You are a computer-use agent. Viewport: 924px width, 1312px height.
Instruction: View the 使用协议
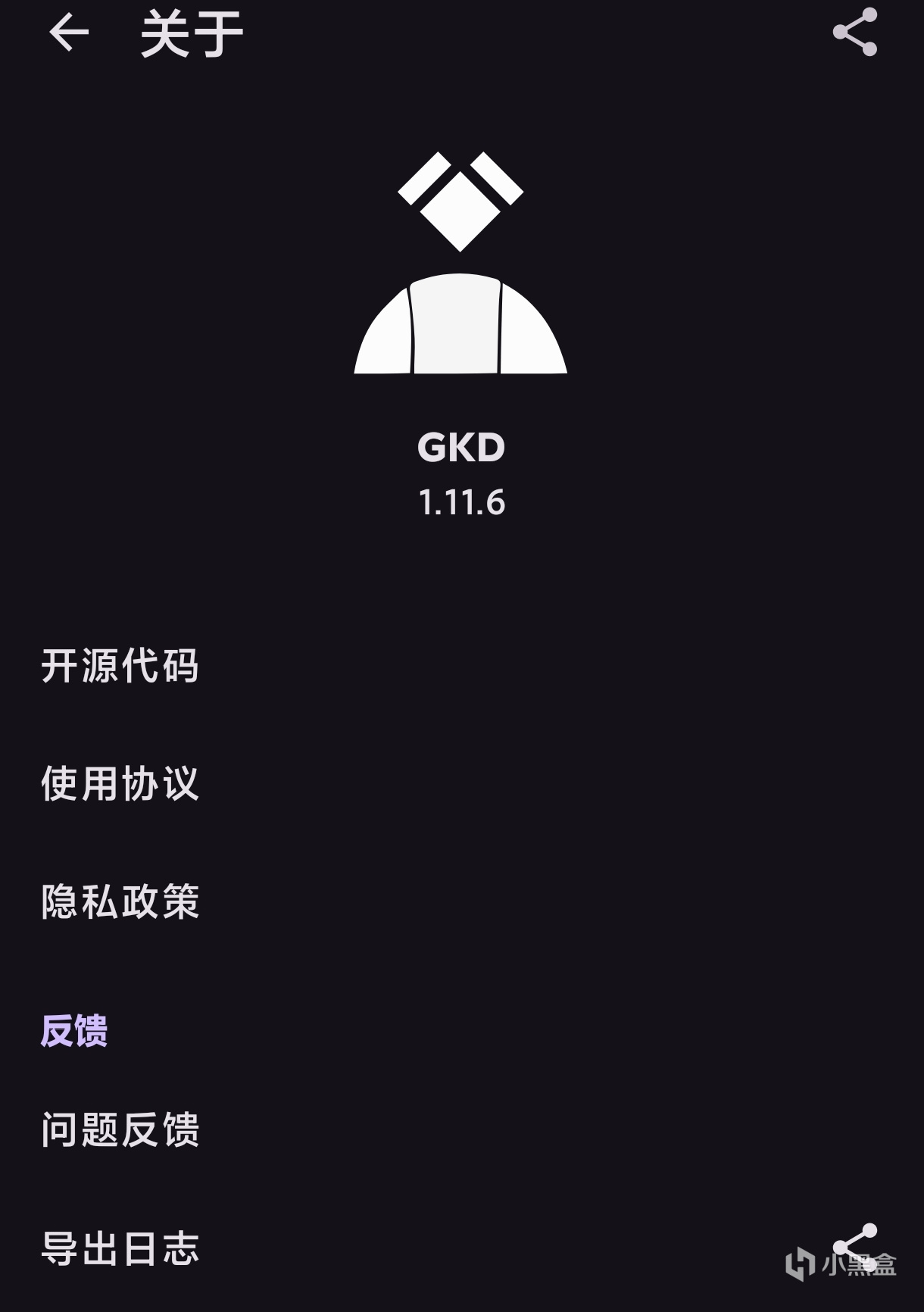[120, 783]
